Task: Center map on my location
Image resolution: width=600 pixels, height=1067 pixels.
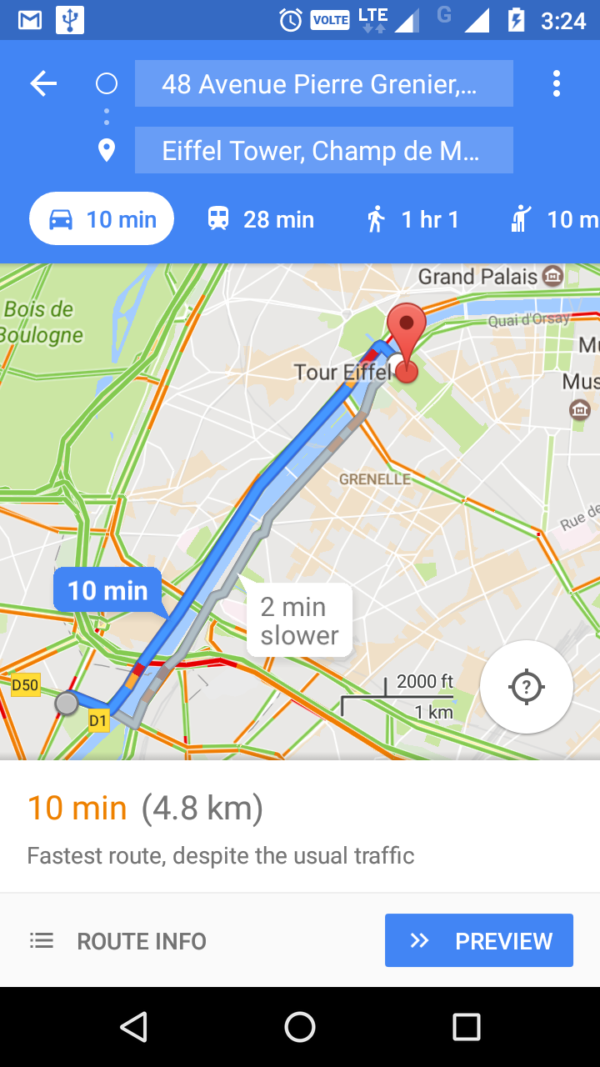Action: click(x=526, y=687)
